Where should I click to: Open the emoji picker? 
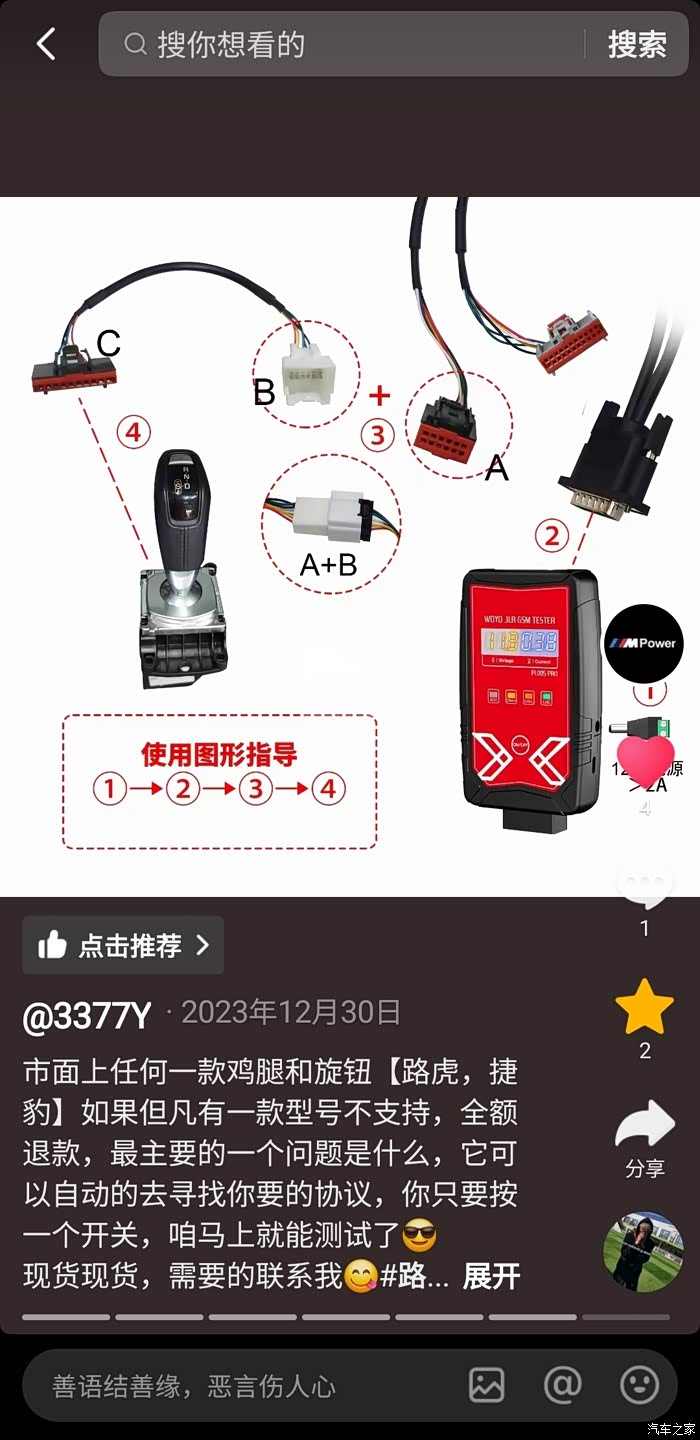[639, 1385]
